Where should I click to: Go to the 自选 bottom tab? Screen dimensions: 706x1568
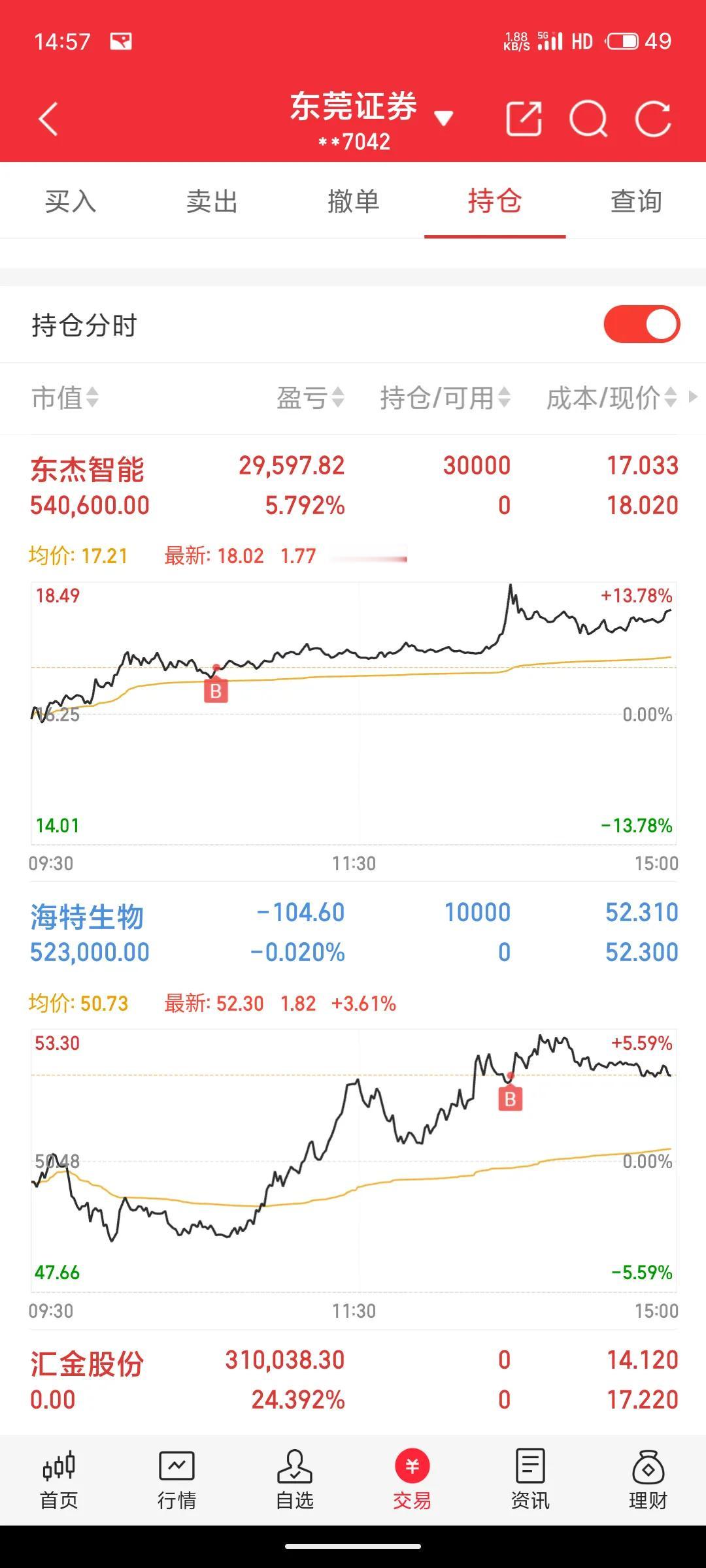coord(295,1480)
